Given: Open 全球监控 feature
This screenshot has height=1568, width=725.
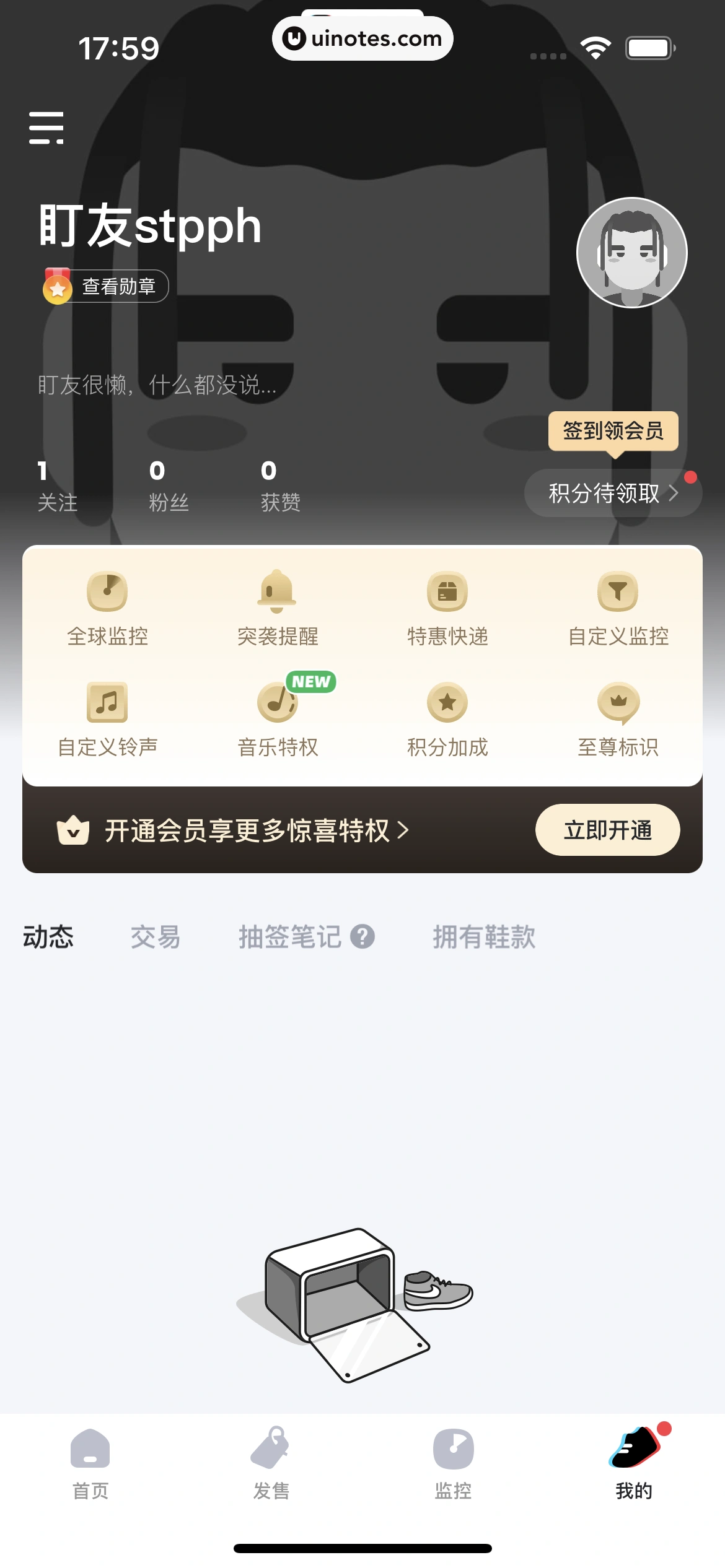Looking at the screenshot, I should [x=107, y=608].
